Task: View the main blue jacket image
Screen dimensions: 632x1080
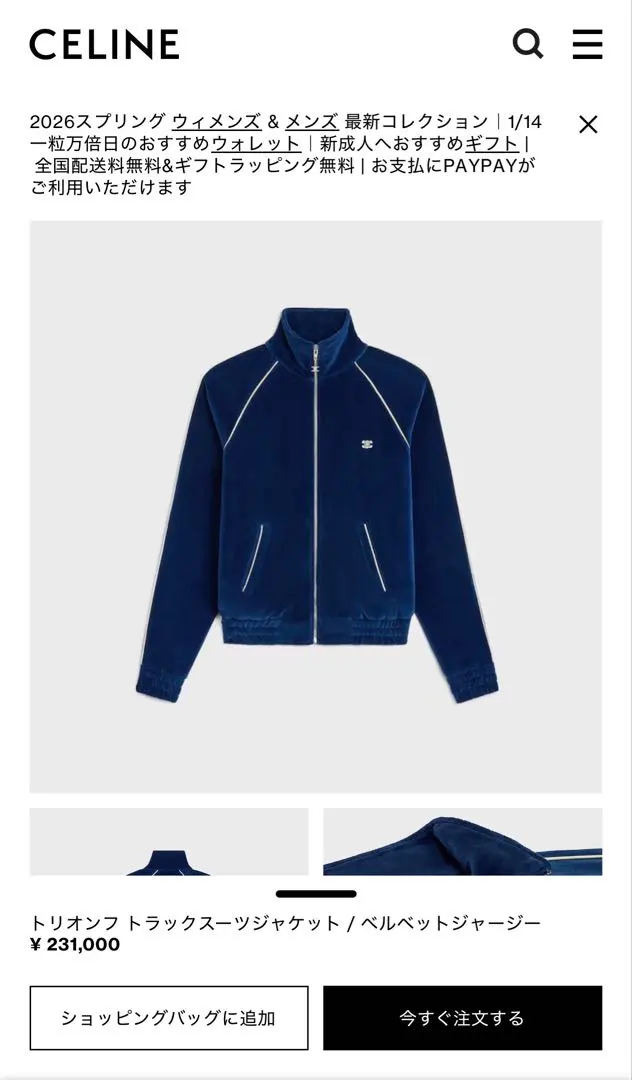Action: tap(316, 506)
